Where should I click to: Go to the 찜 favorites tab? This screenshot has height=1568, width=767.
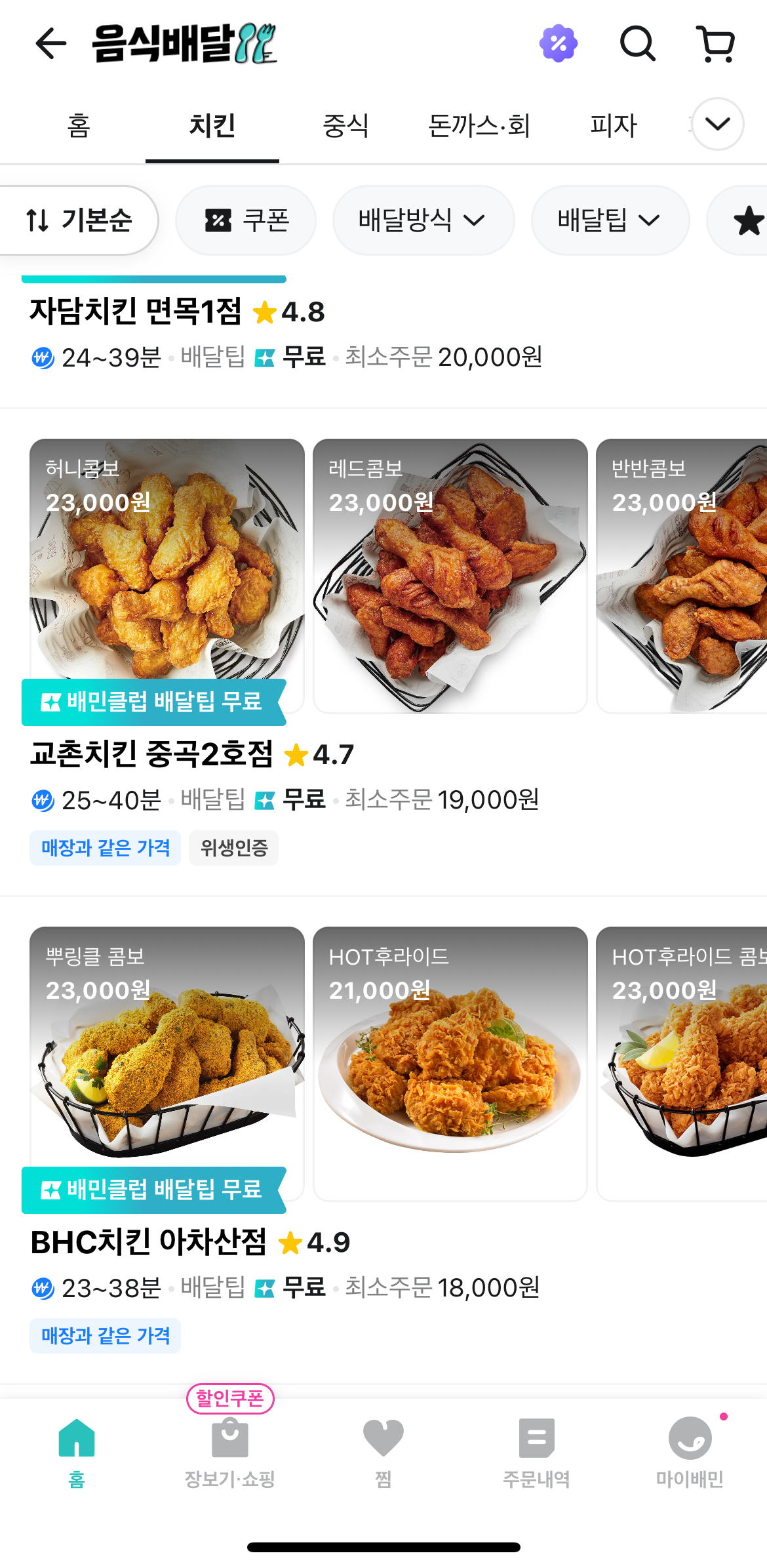(x=383, y=1451)
